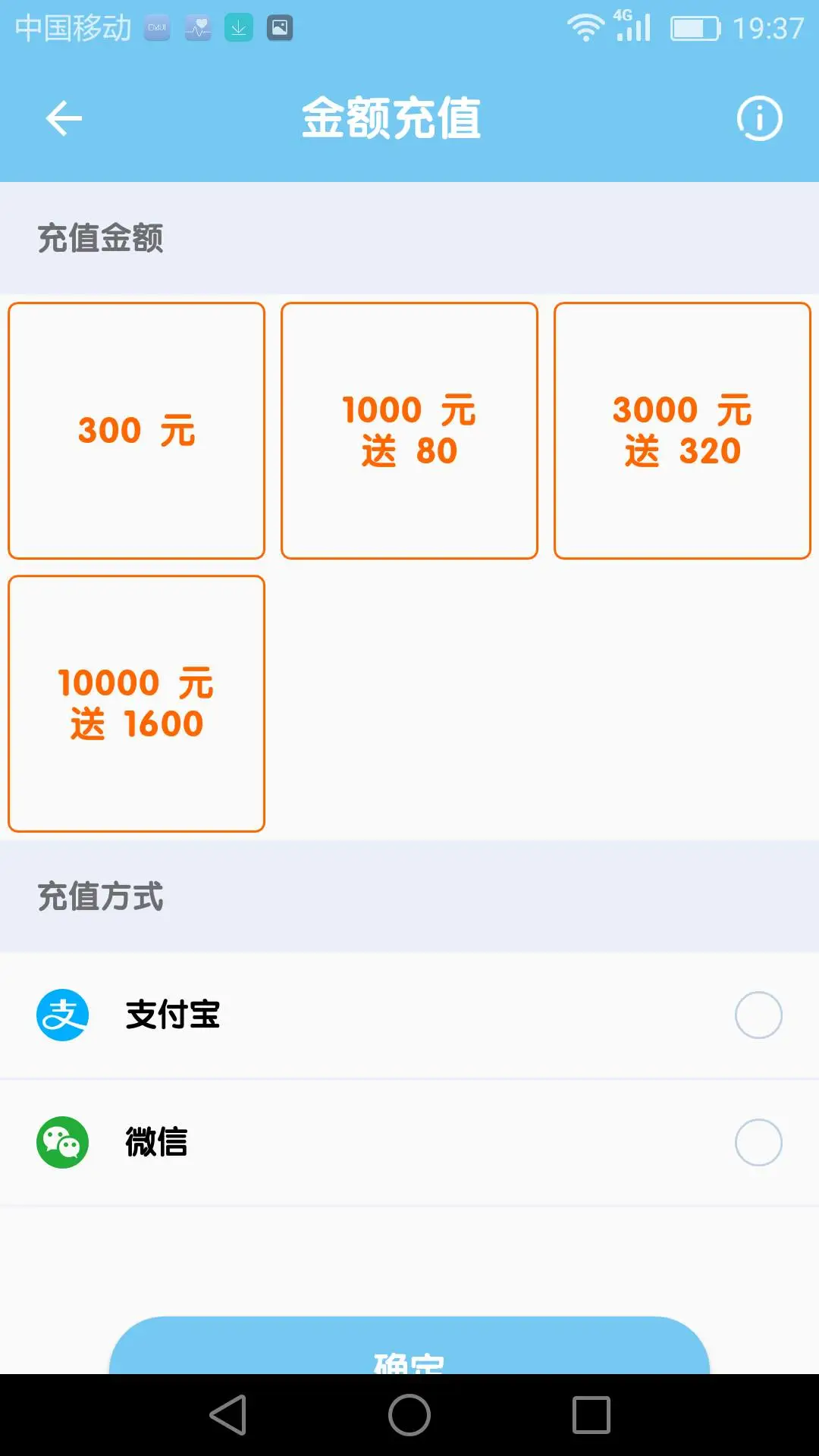Pick the 3000 元 送 320 amount

pyautogui.click(x=682, y=431)
